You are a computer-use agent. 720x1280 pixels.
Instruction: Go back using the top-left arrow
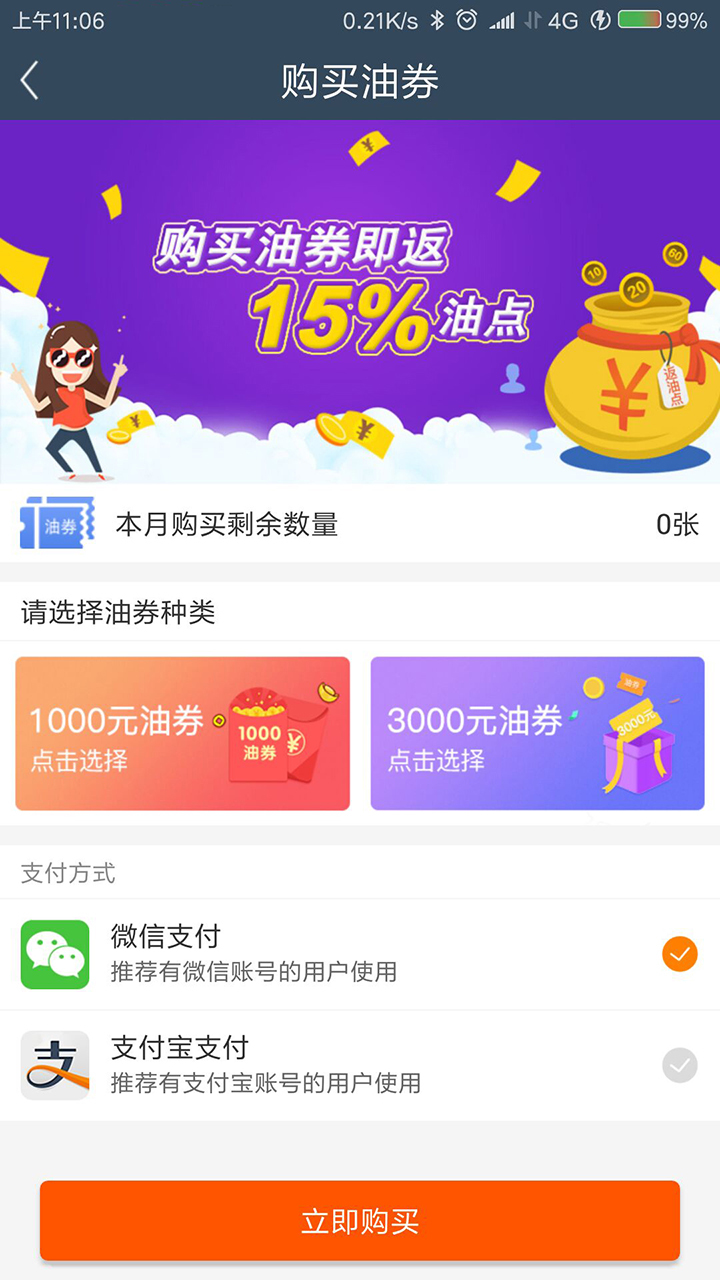pyautogui.click(x=30, y=81)
